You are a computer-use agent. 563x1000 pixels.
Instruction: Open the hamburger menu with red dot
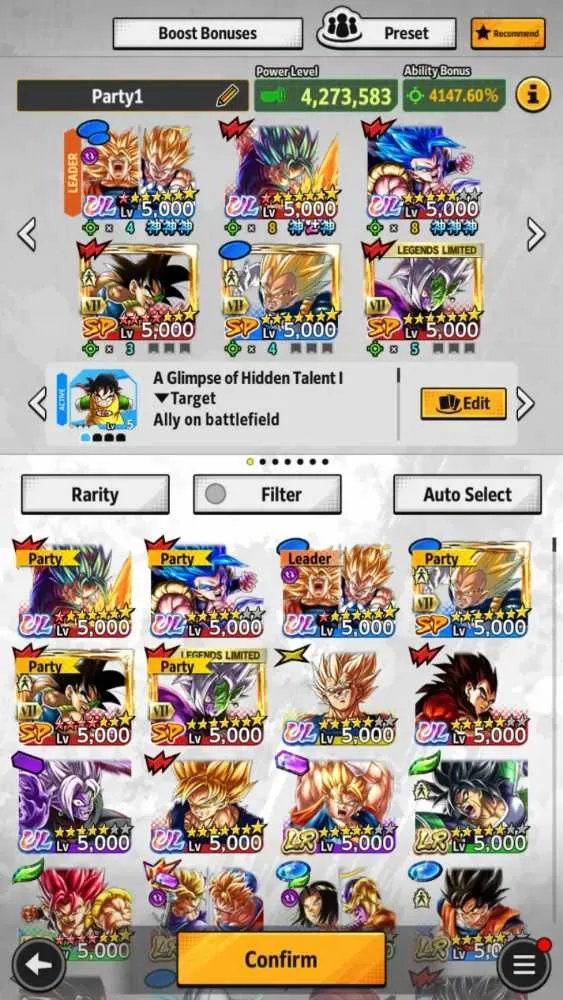(x=524, y=965)
